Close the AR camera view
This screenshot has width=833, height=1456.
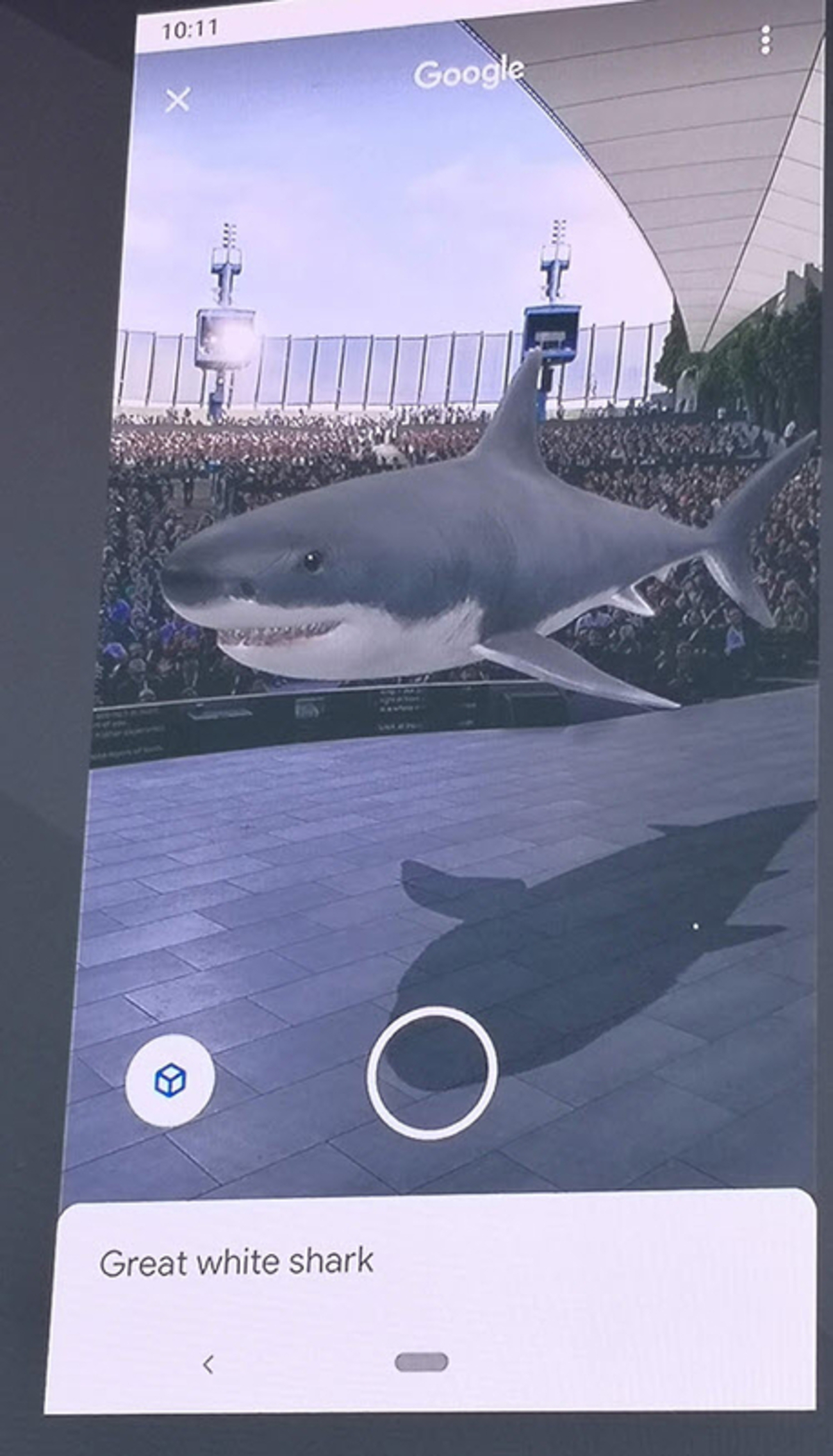177,100
